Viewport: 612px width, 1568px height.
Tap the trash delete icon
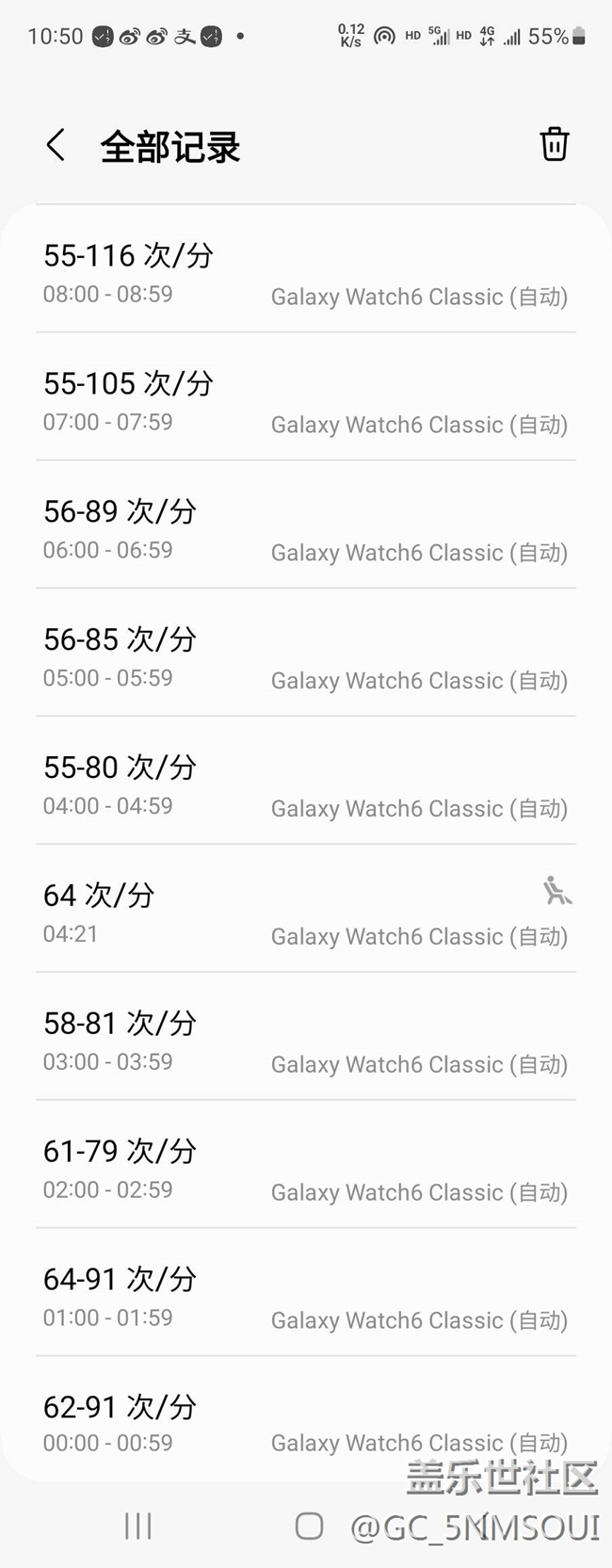[554, 145]
